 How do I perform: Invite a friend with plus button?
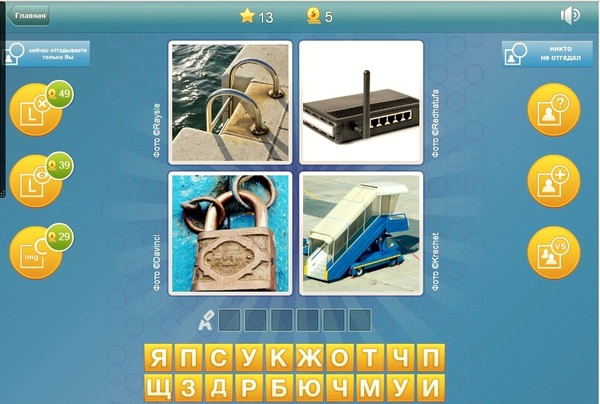[553, 181]
